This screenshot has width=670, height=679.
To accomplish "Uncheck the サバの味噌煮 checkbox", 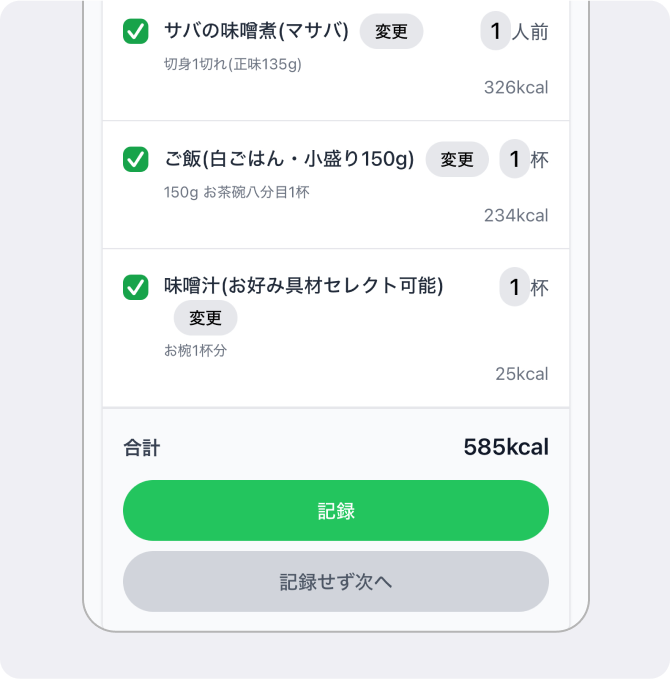I will pyautogui.click(x=136, y=32).
